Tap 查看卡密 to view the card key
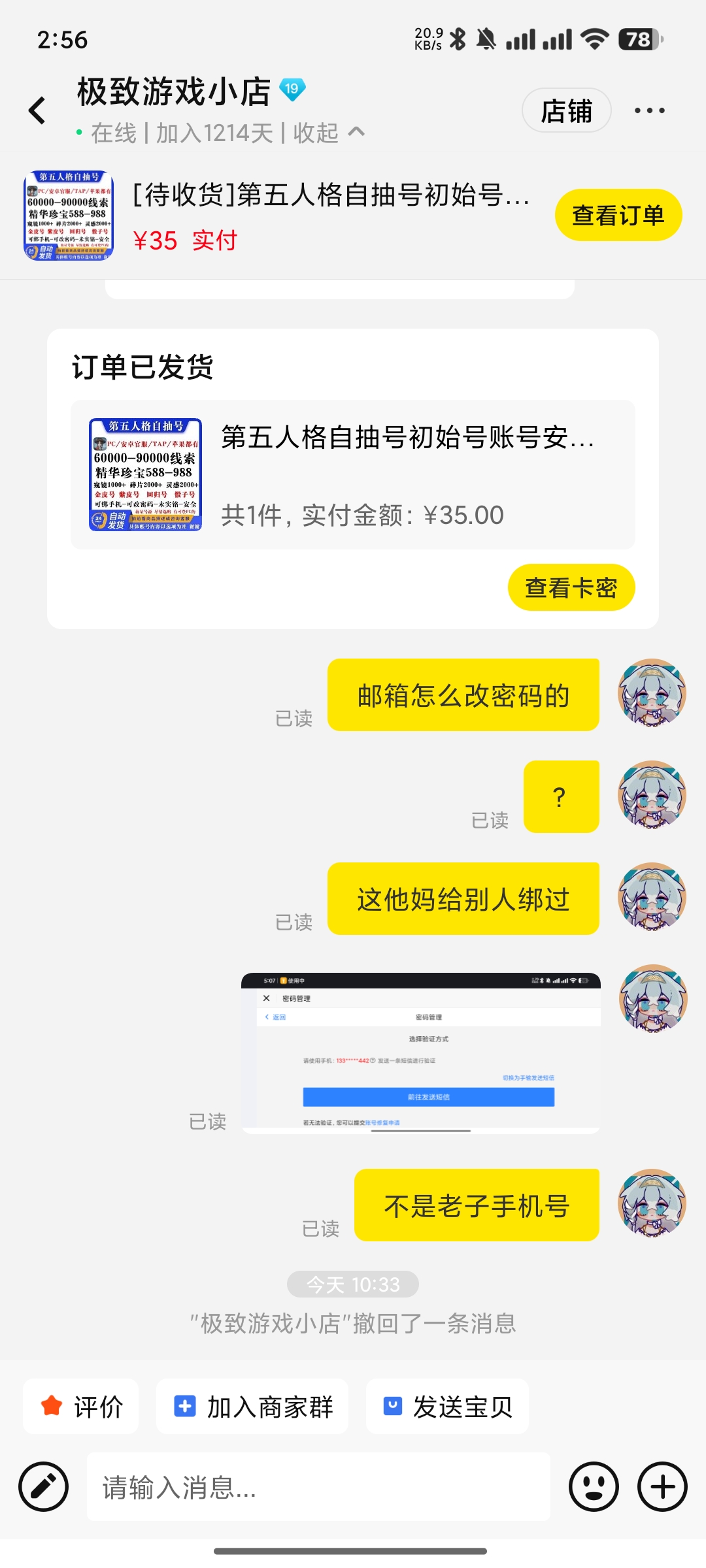Screen dimensions: 706x1568 tap(571, 587)
